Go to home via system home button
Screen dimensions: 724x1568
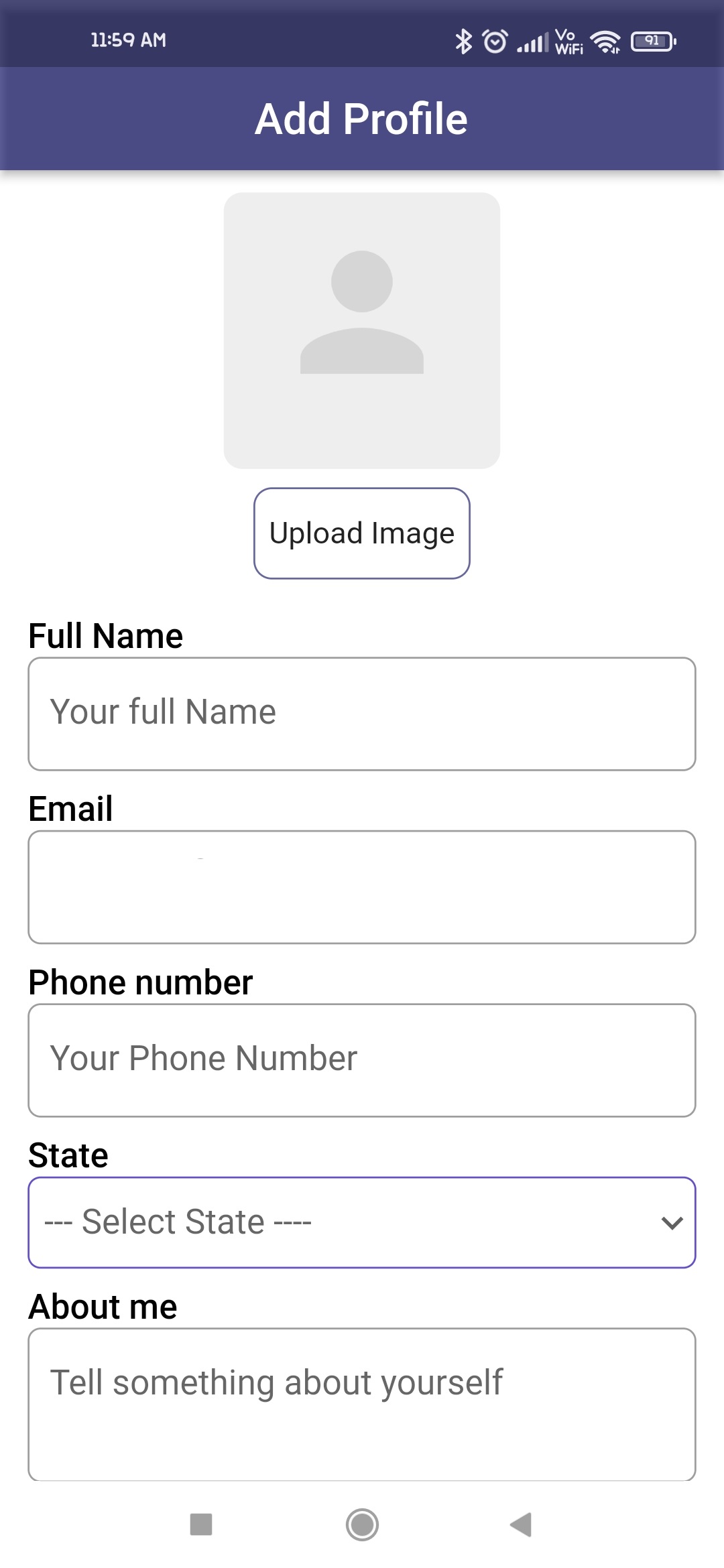tap(362, 1524)
